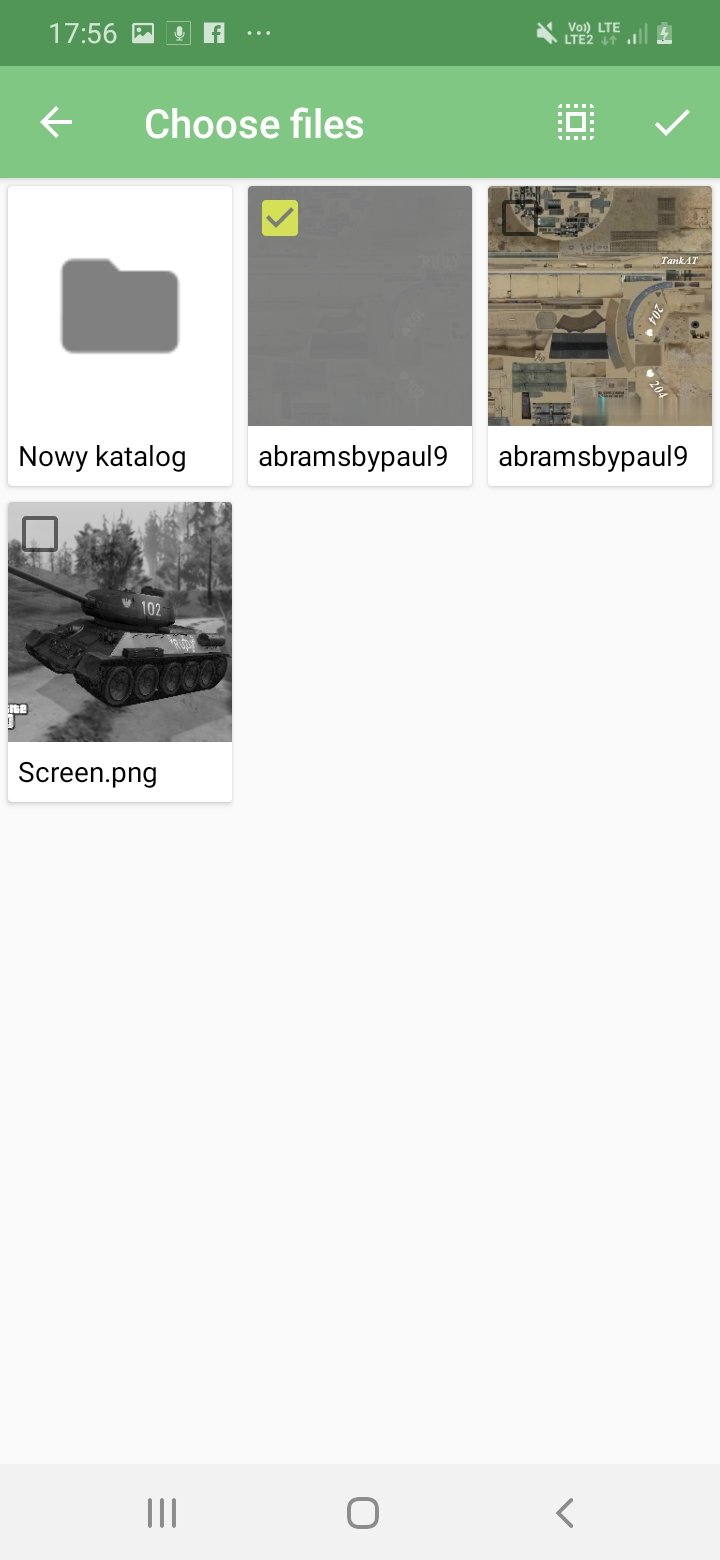The image size is (720, 1560).
Task: Select all files with the selection icon
Action: click(575, 123)
